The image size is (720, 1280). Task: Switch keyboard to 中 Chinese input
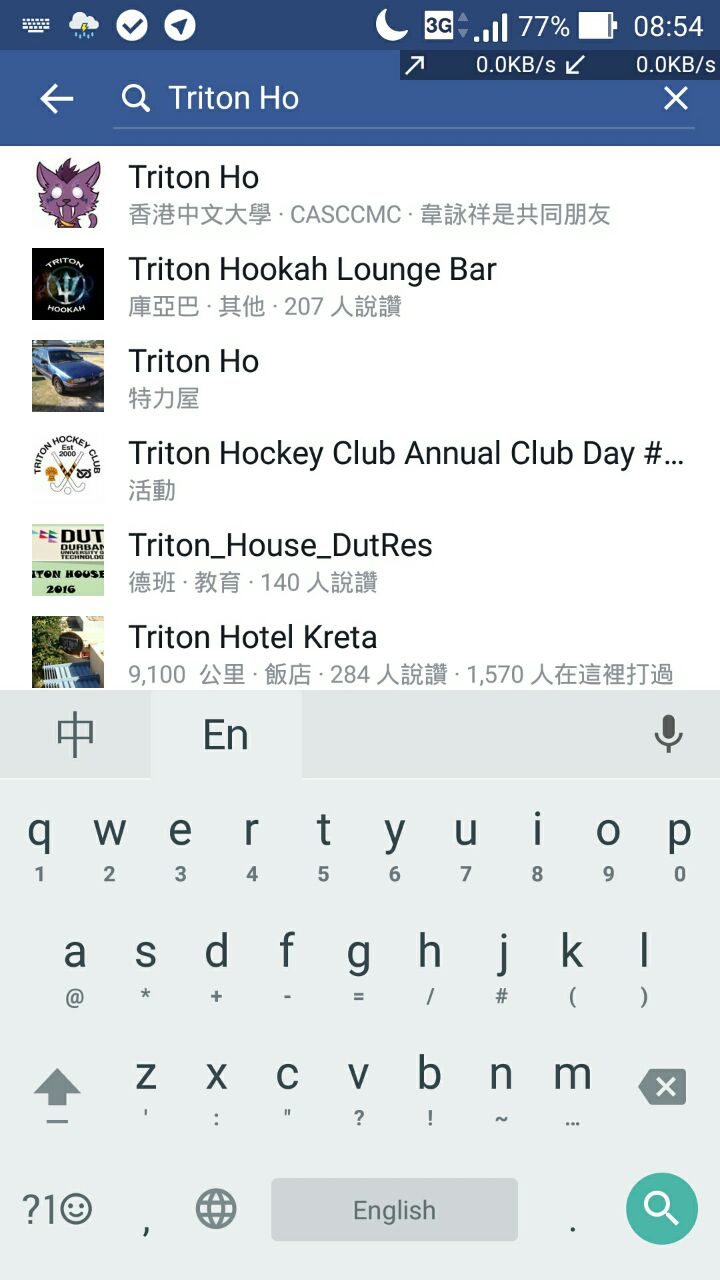[x=75, y=735]
